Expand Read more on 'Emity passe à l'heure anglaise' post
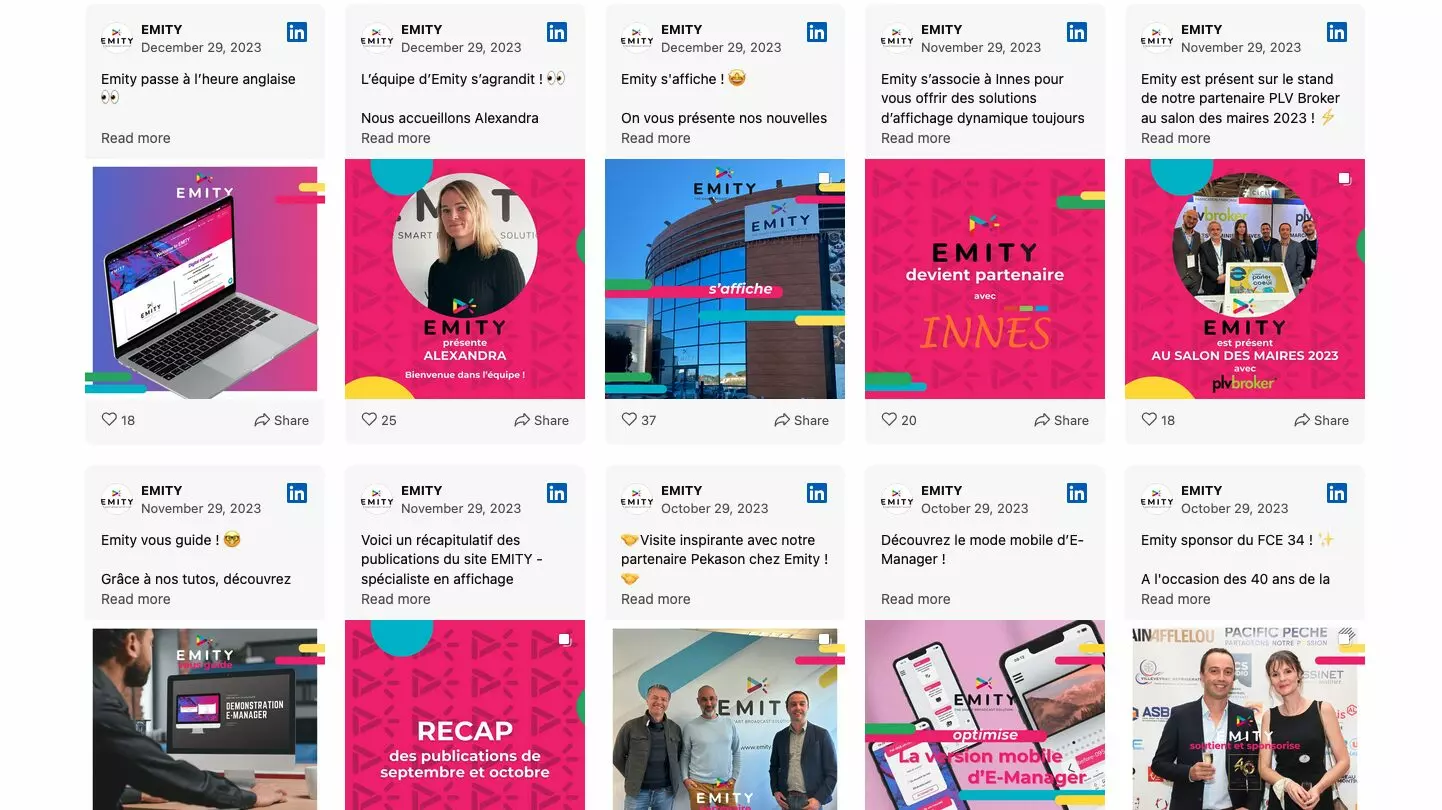 [135, 138]
